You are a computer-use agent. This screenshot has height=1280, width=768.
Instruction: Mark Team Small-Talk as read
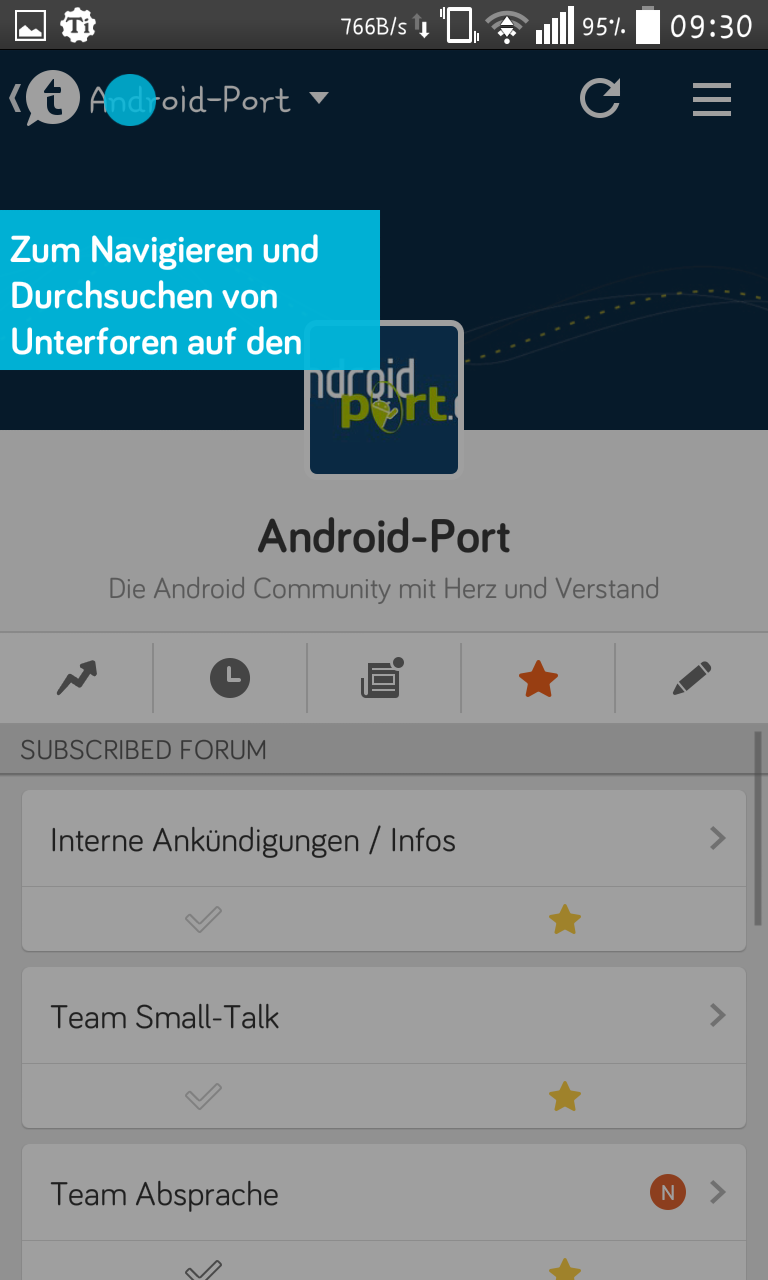203,1097
